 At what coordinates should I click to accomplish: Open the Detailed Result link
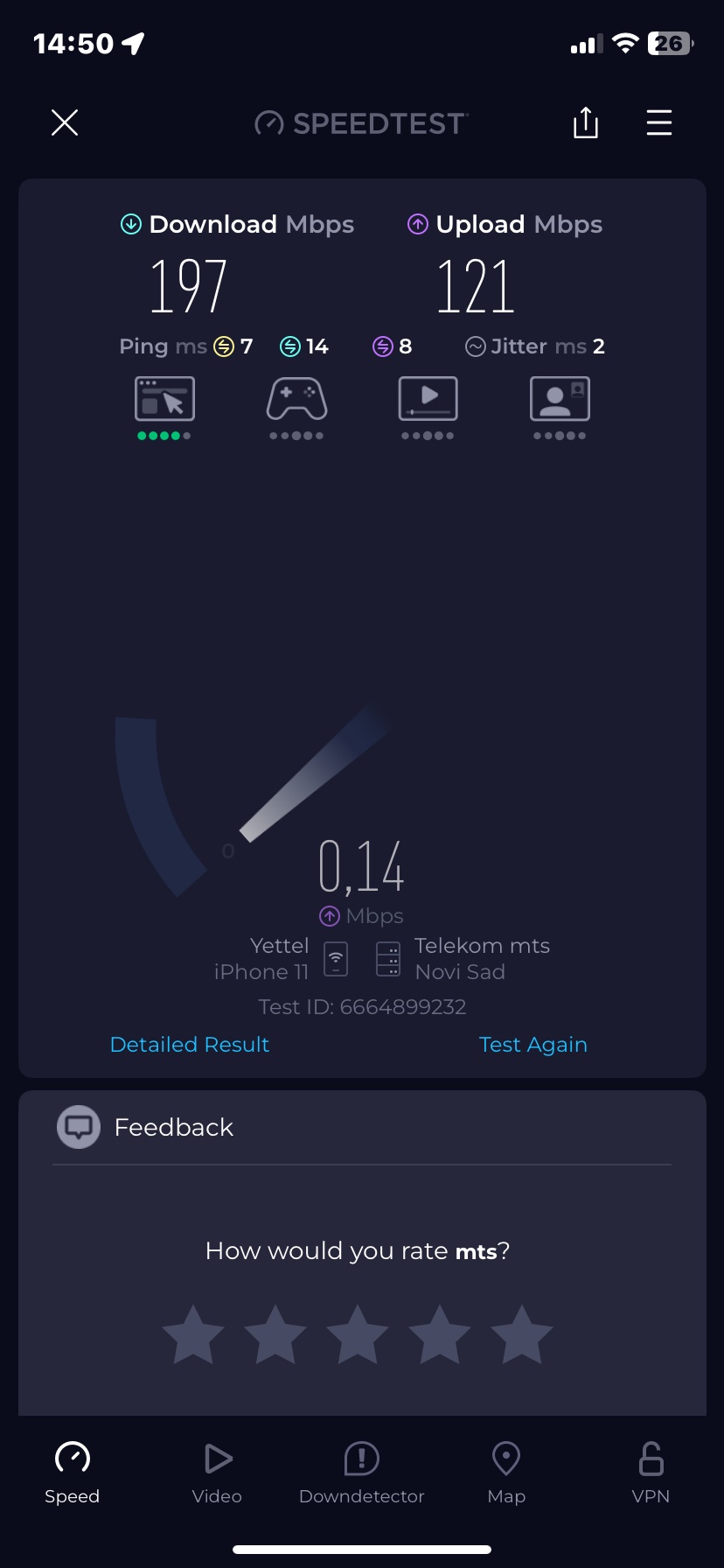(190, 1044)
